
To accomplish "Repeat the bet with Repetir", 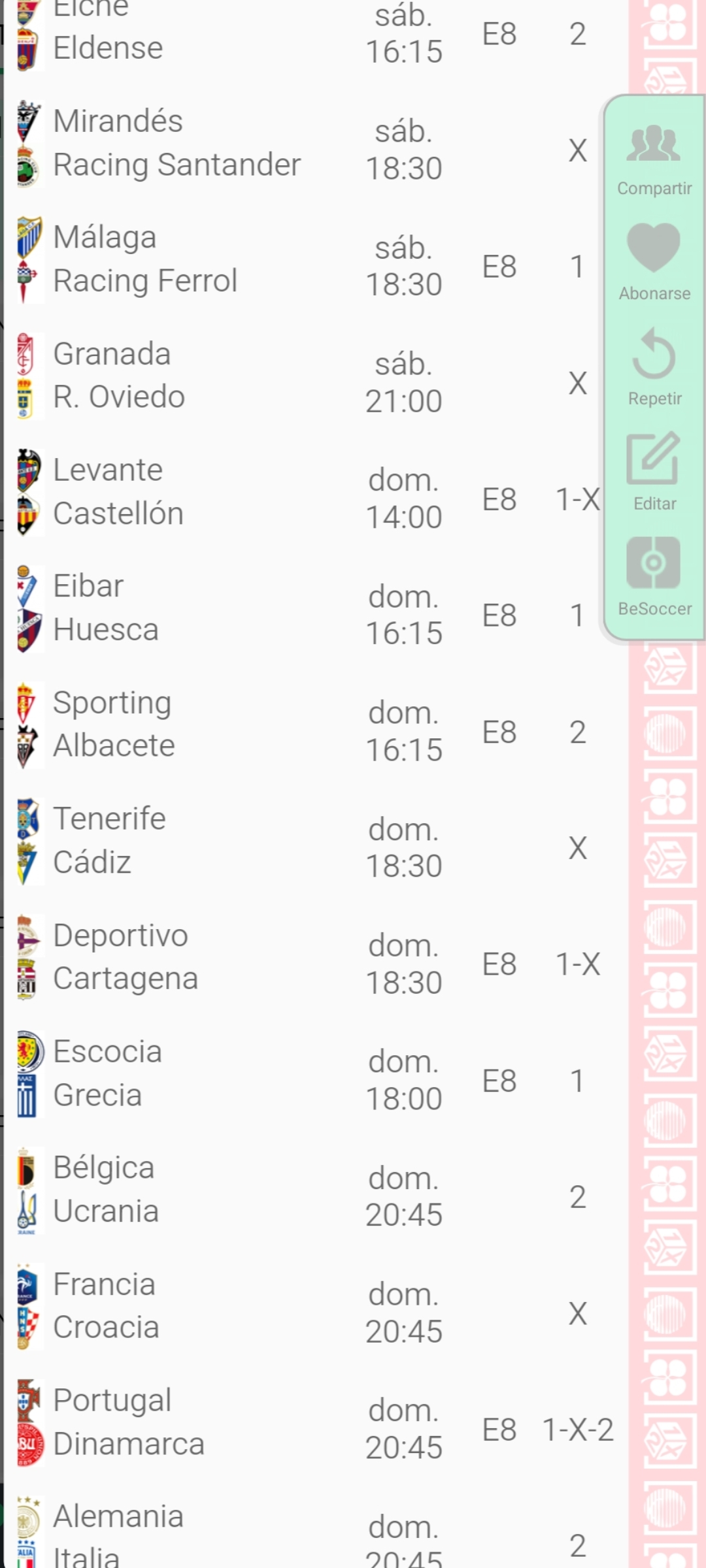I will click(654, 368).
